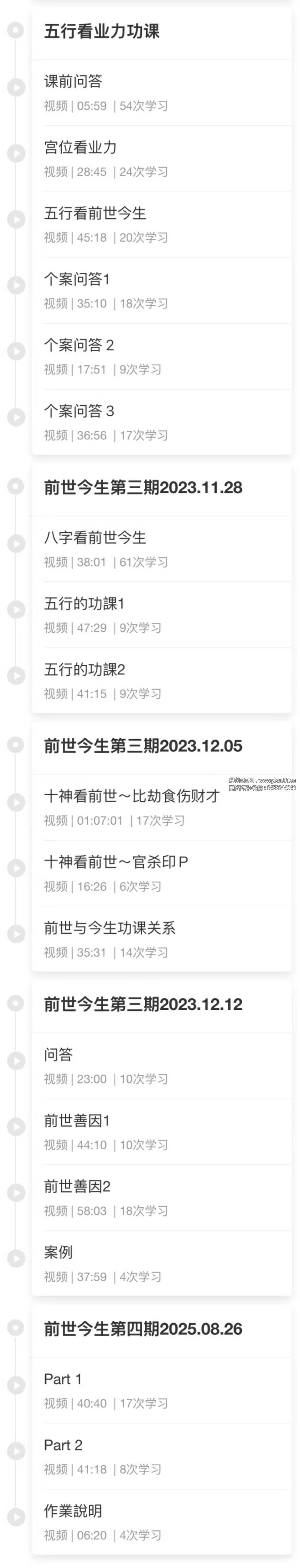Open the 前世与今生功课关系 lesson
This screenshot has height=1568, width=300.
pos(109,928)
